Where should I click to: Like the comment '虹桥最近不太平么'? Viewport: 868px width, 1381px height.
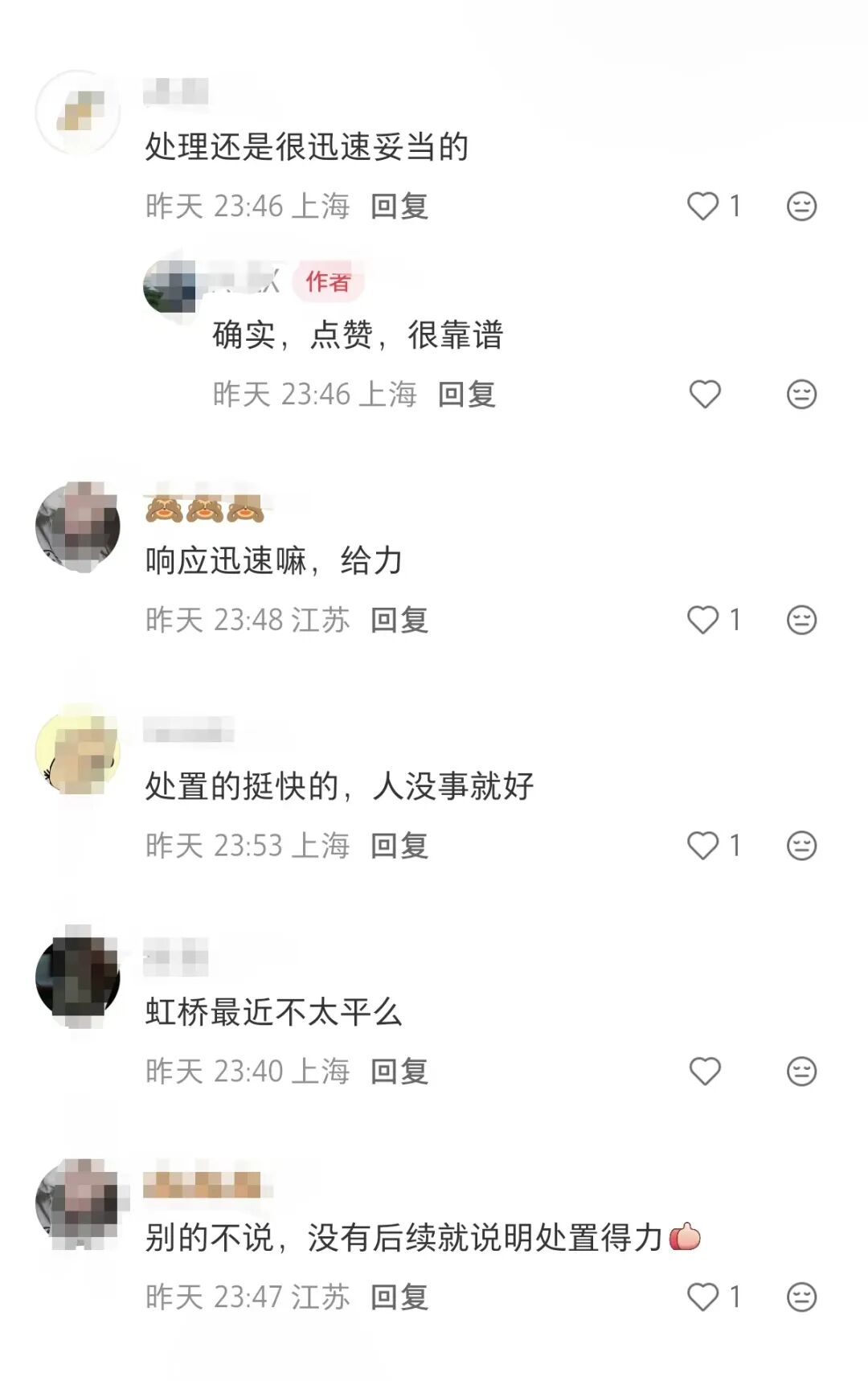pyautogui.click(x=705, y=1072)
